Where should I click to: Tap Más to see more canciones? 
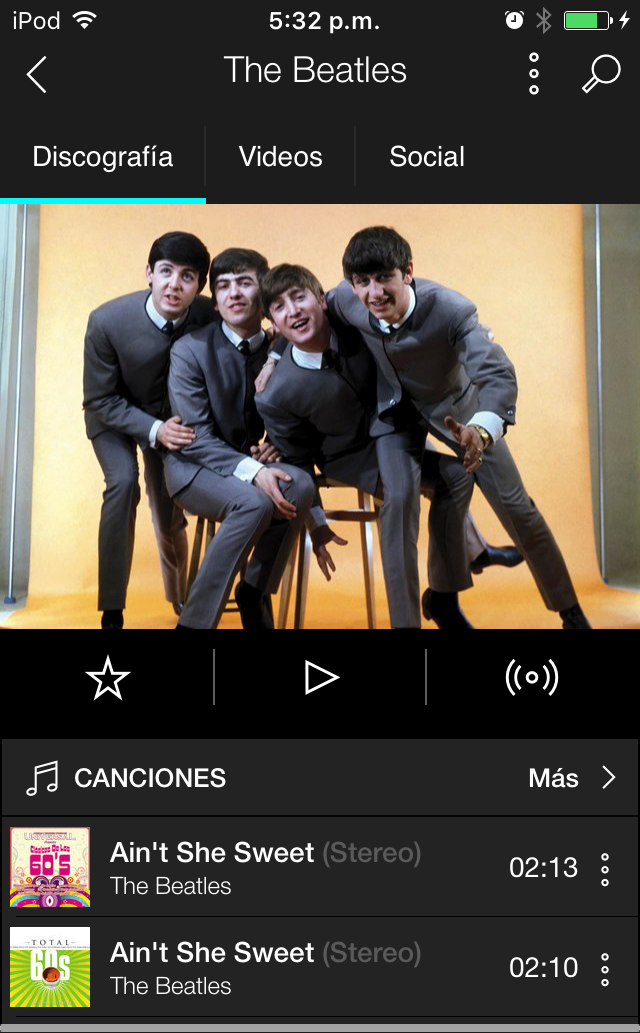(572, 778)
